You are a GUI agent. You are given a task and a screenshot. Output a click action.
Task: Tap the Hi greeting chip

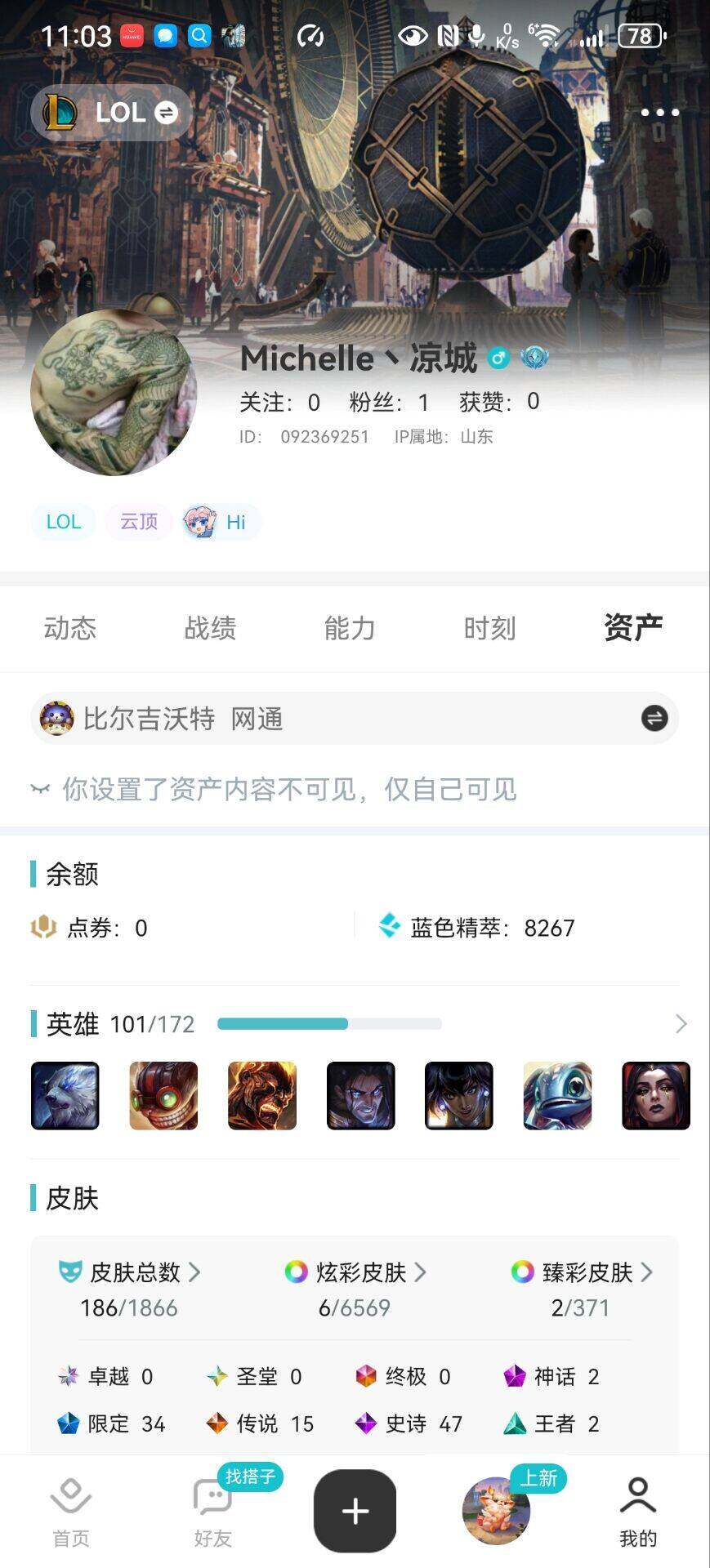pos(221,522)
